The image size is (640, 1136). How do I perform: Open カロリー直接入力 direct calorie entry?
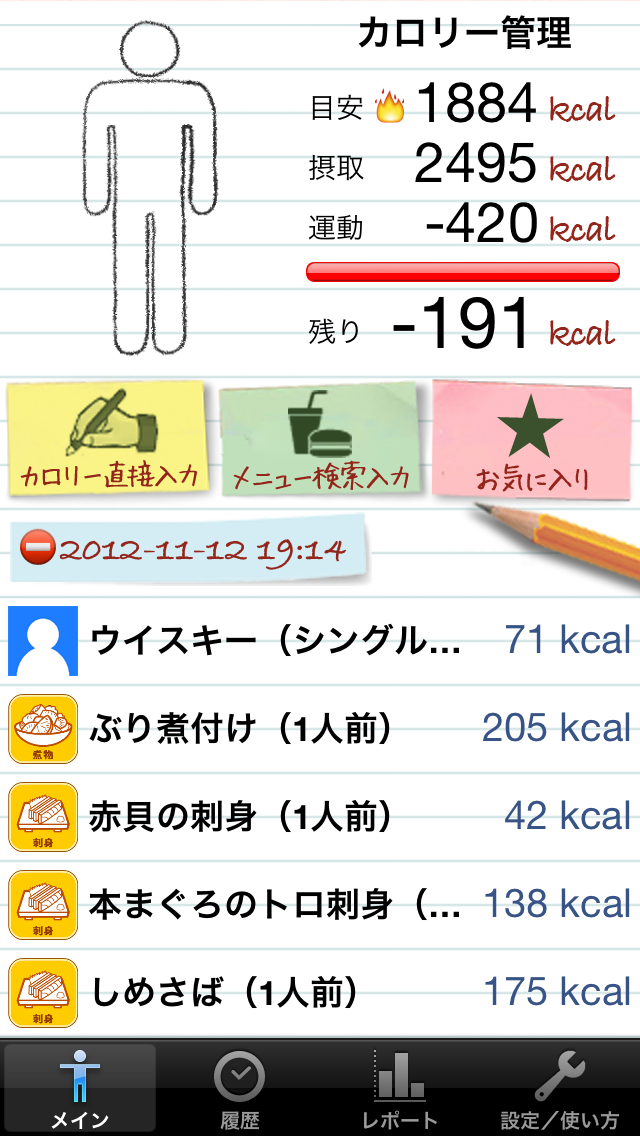pyautogui.click(x=108, y=440)
